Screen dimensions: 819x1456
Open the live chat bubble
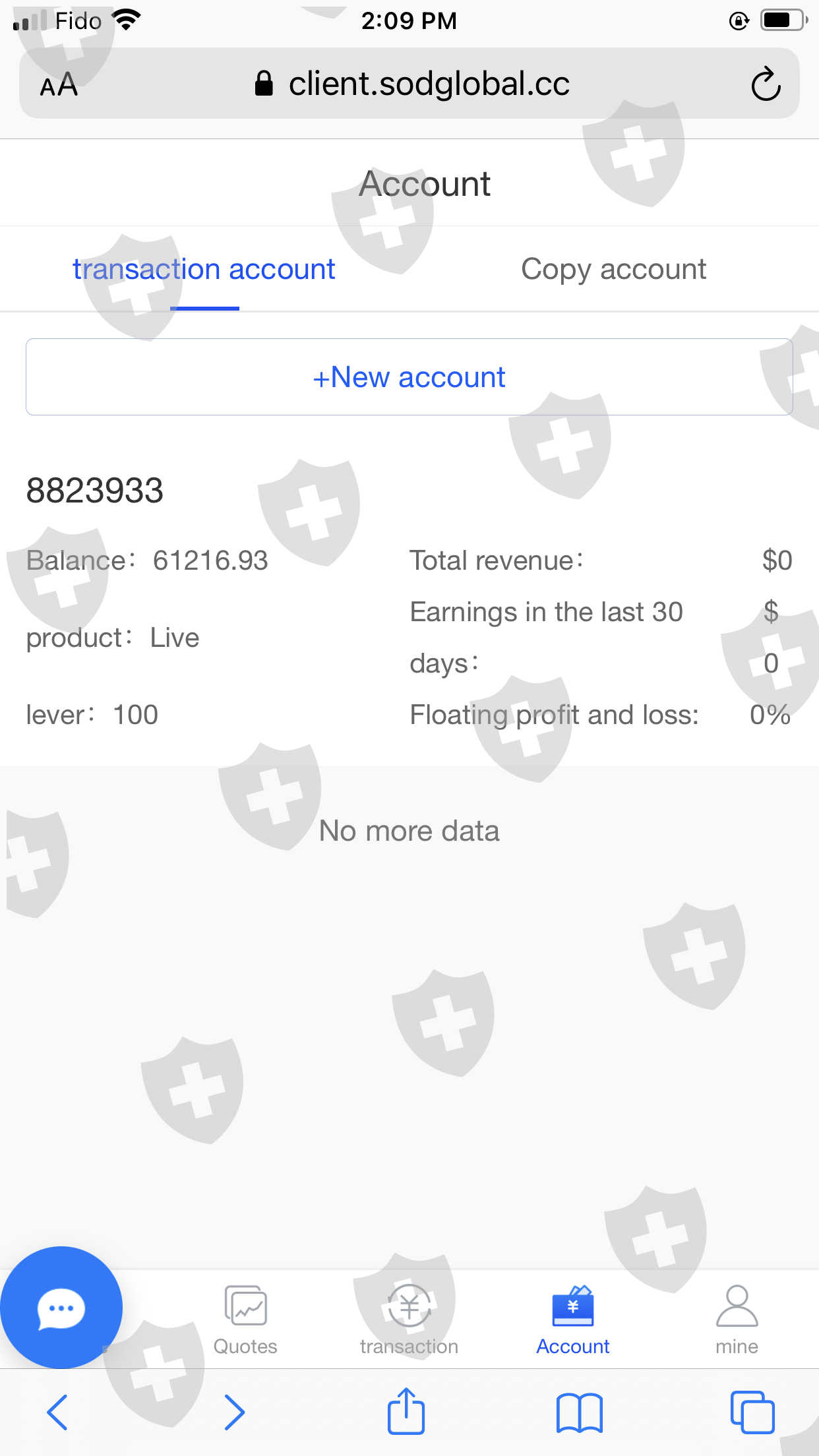tap(61, 1307)
